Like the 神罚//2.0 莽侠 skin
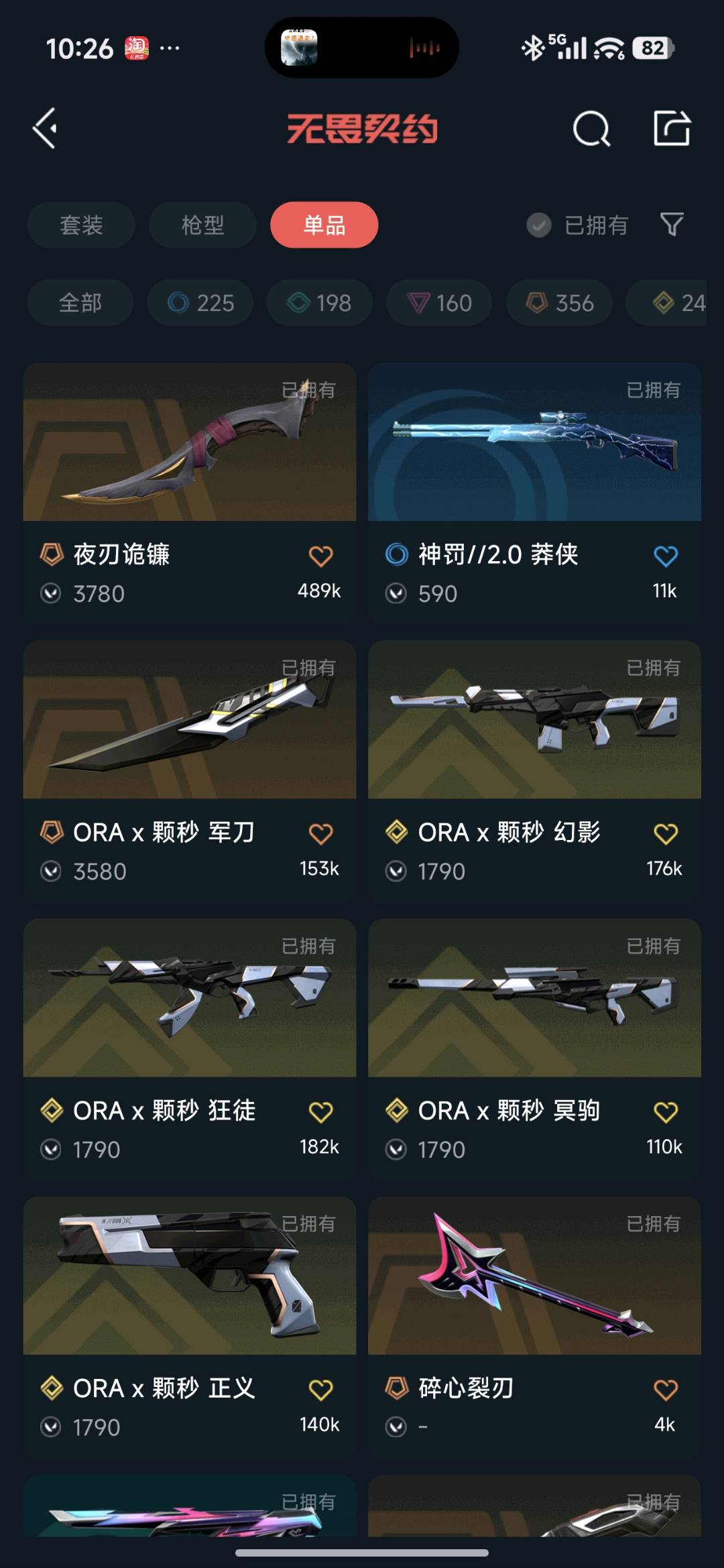 point(665,556)
